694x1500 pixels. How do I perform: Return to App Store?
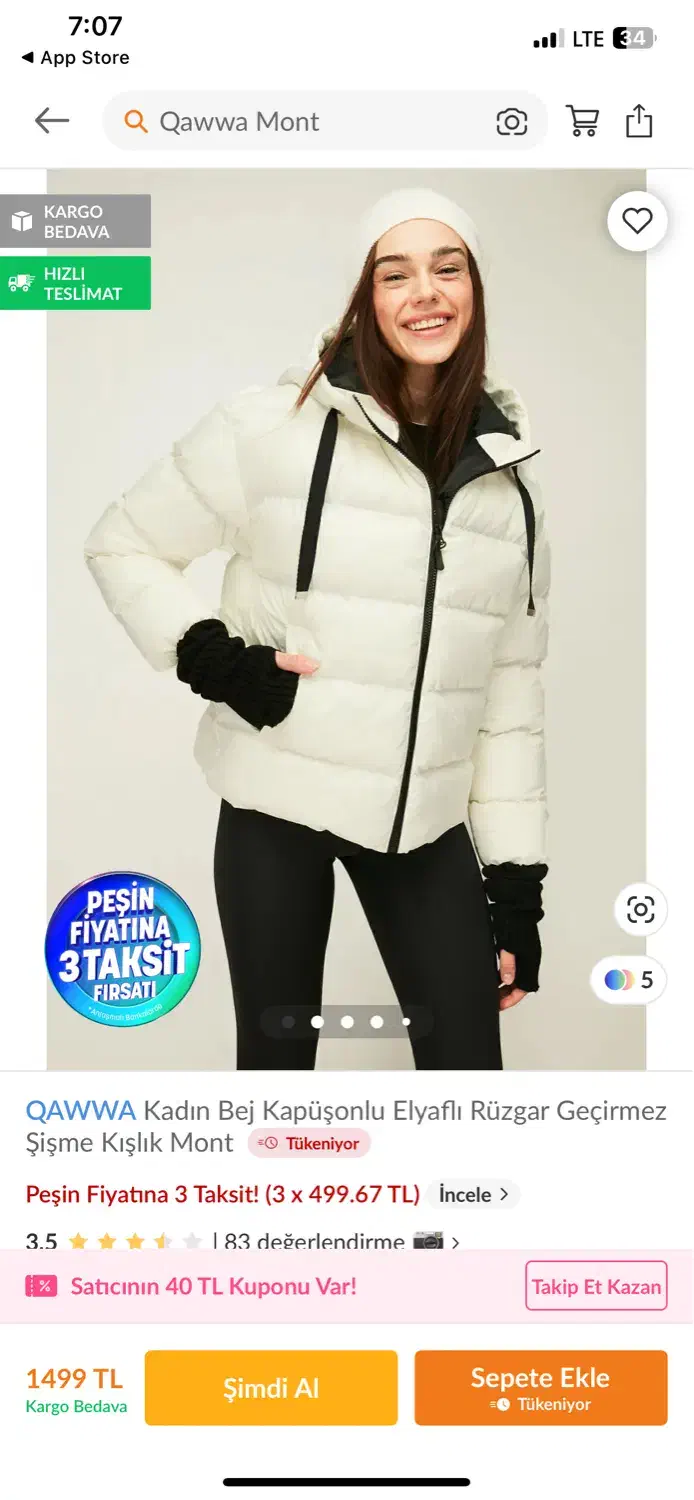[x=75, y=58]
